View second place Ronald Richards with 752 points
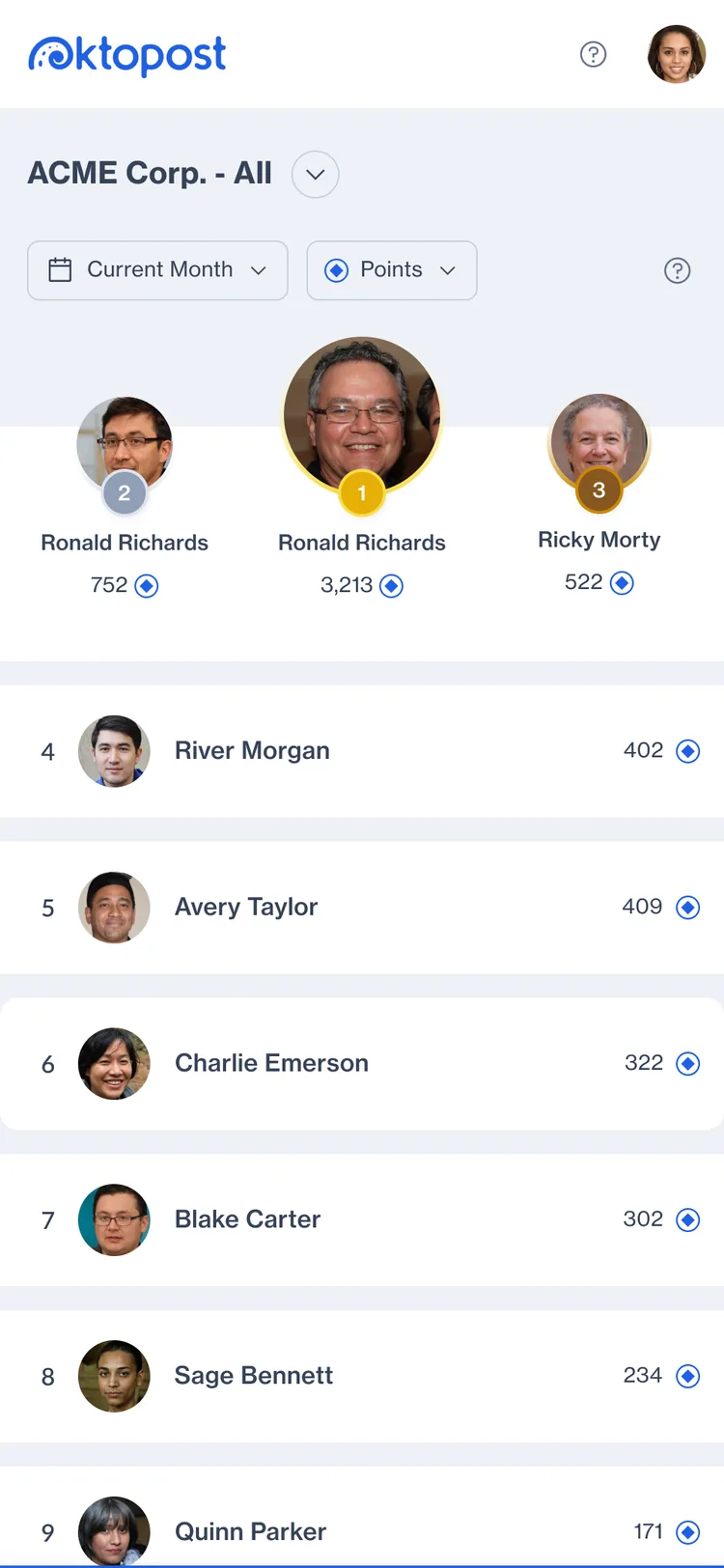The height and width of the screenshot is (1568, 724). coord(125,497)
